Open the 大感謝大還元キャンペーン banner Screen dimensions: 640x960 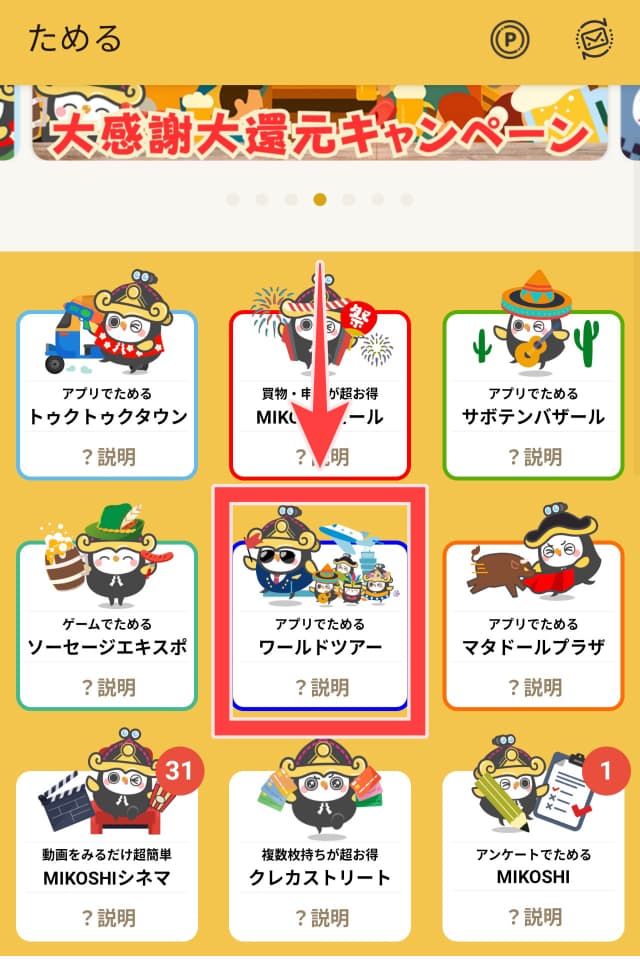pyautogui.click(x=320, y=123)
